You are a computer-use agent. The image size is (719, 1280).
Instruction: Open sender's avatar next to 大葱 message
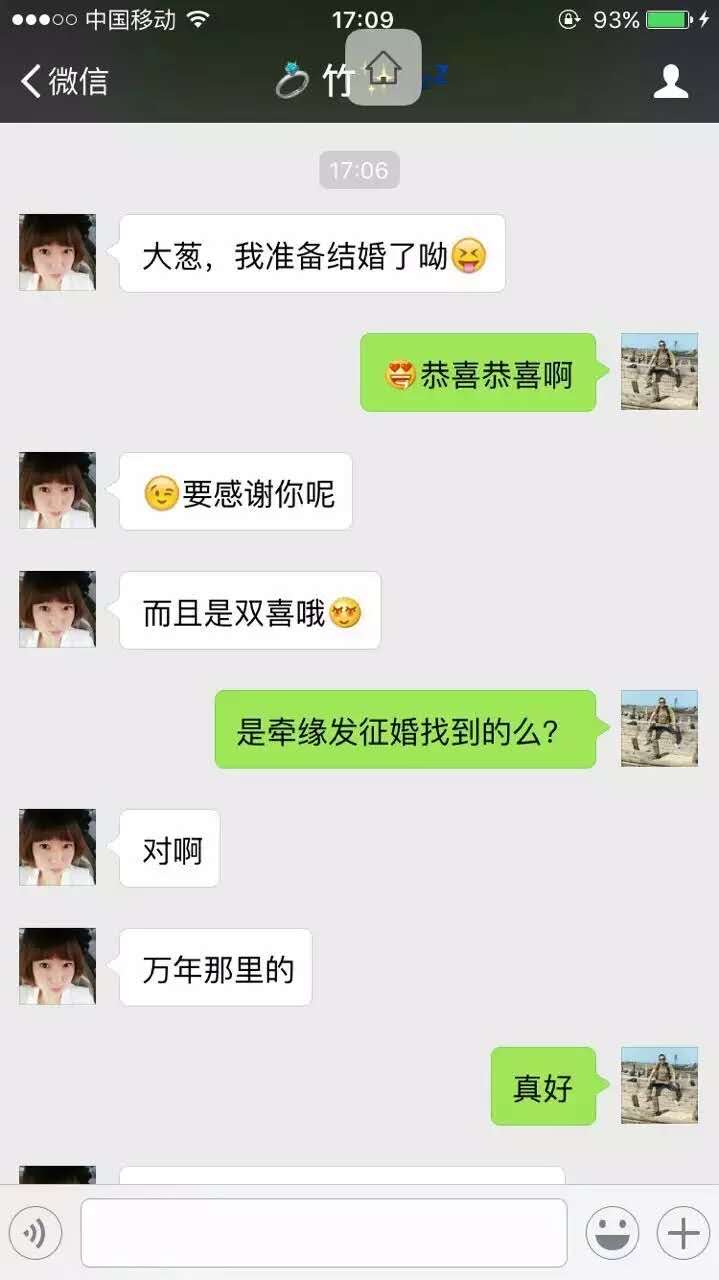tap(57, 253)
